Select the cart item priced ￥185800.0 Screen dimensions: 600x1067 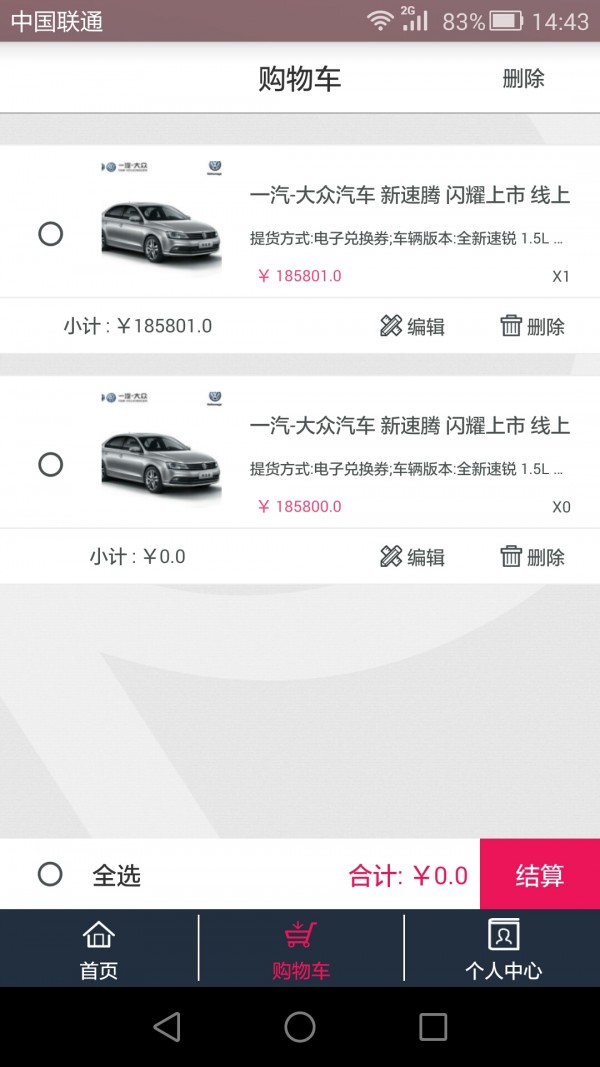point(50,465)
